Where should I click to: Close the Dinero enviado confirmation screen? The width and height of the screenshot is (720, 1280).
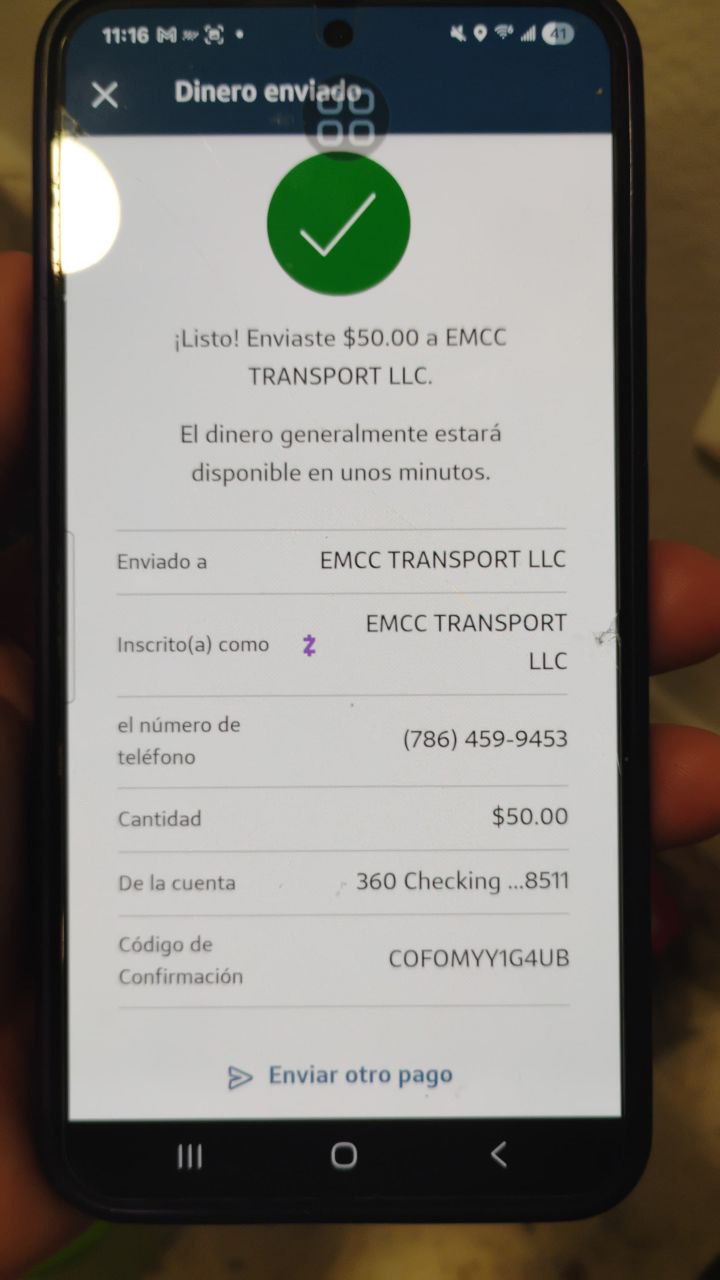pyautogui.click(x=104, y=95)
